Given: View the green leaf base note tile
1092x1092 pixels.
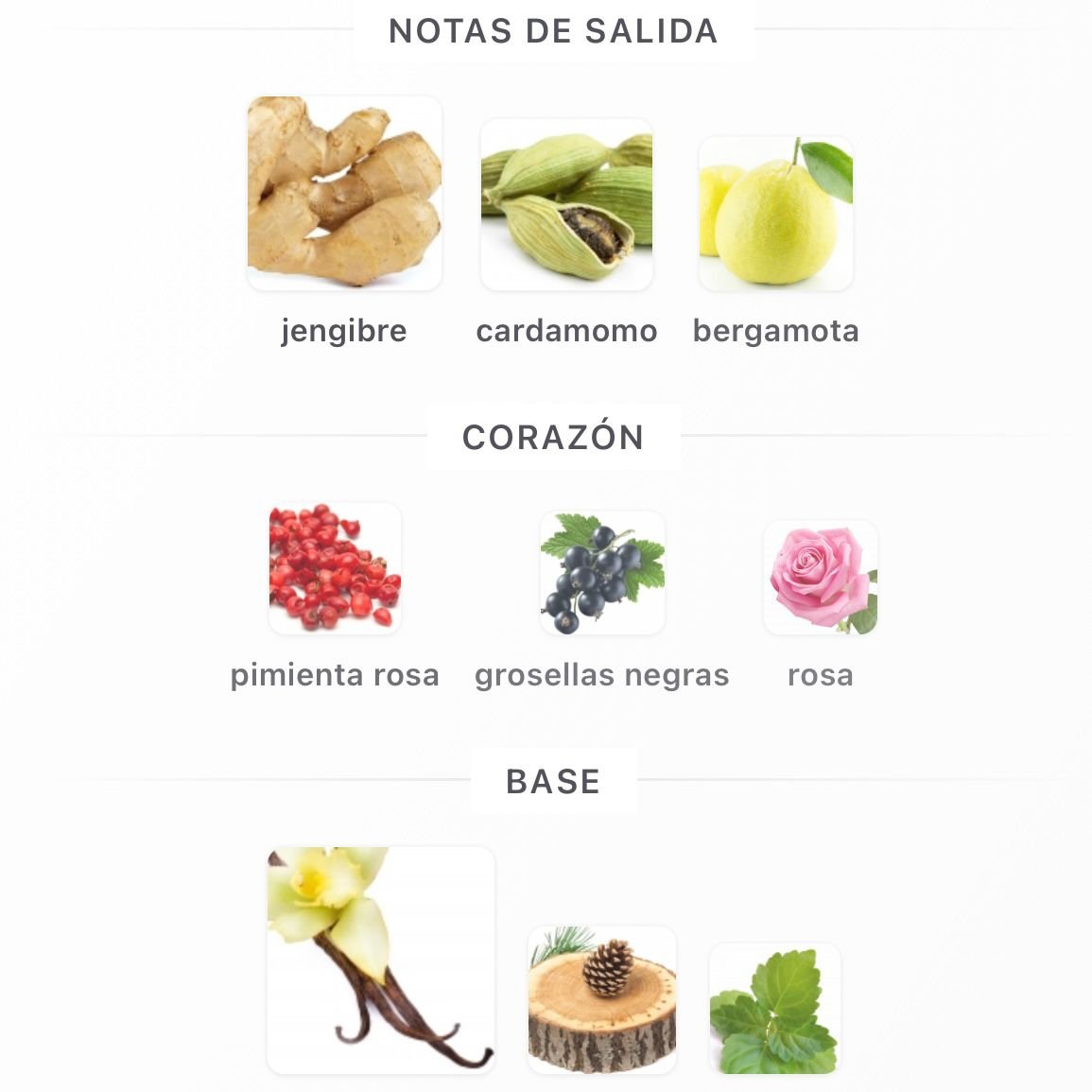Looking at the screenshot, I should point(774,1008).
